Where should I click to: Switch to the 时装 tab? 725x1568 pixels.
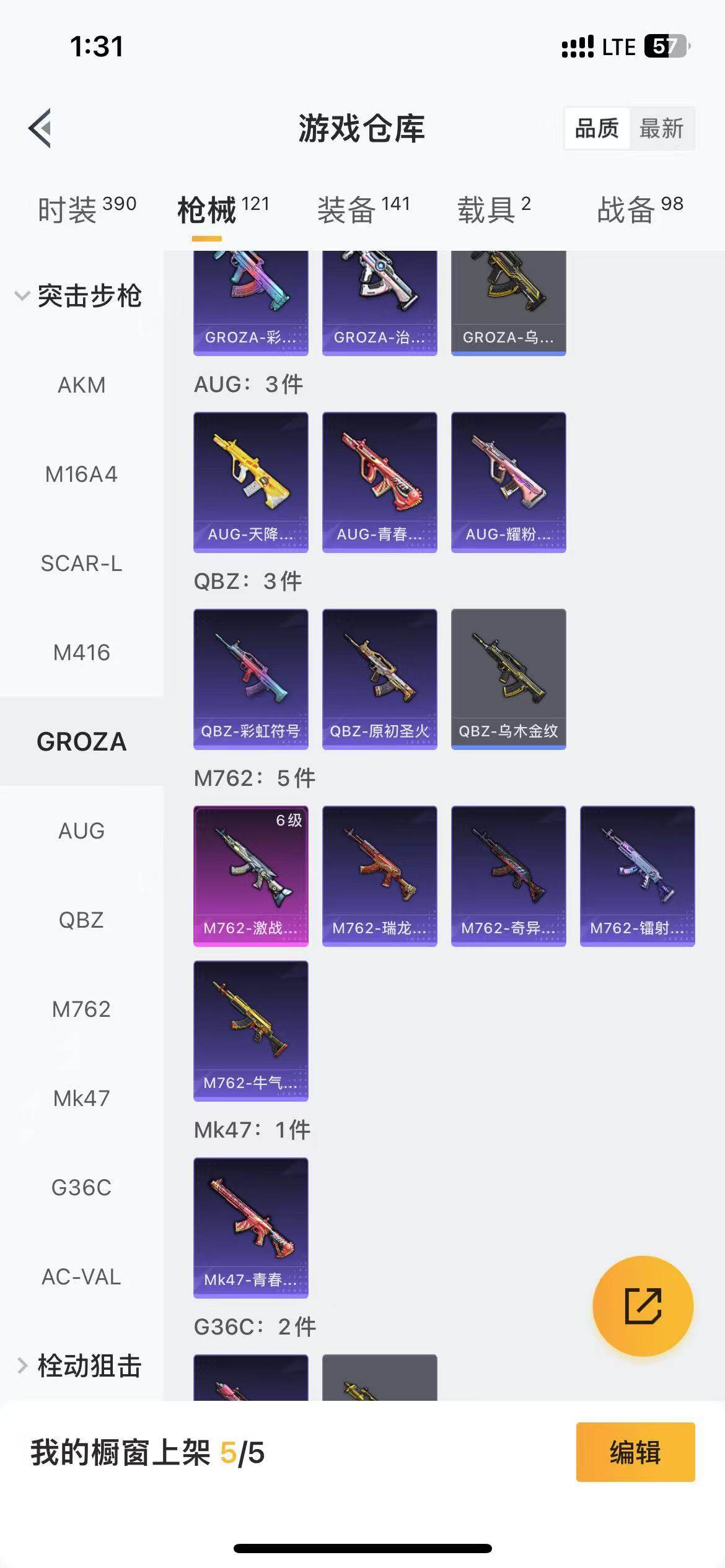87,209
